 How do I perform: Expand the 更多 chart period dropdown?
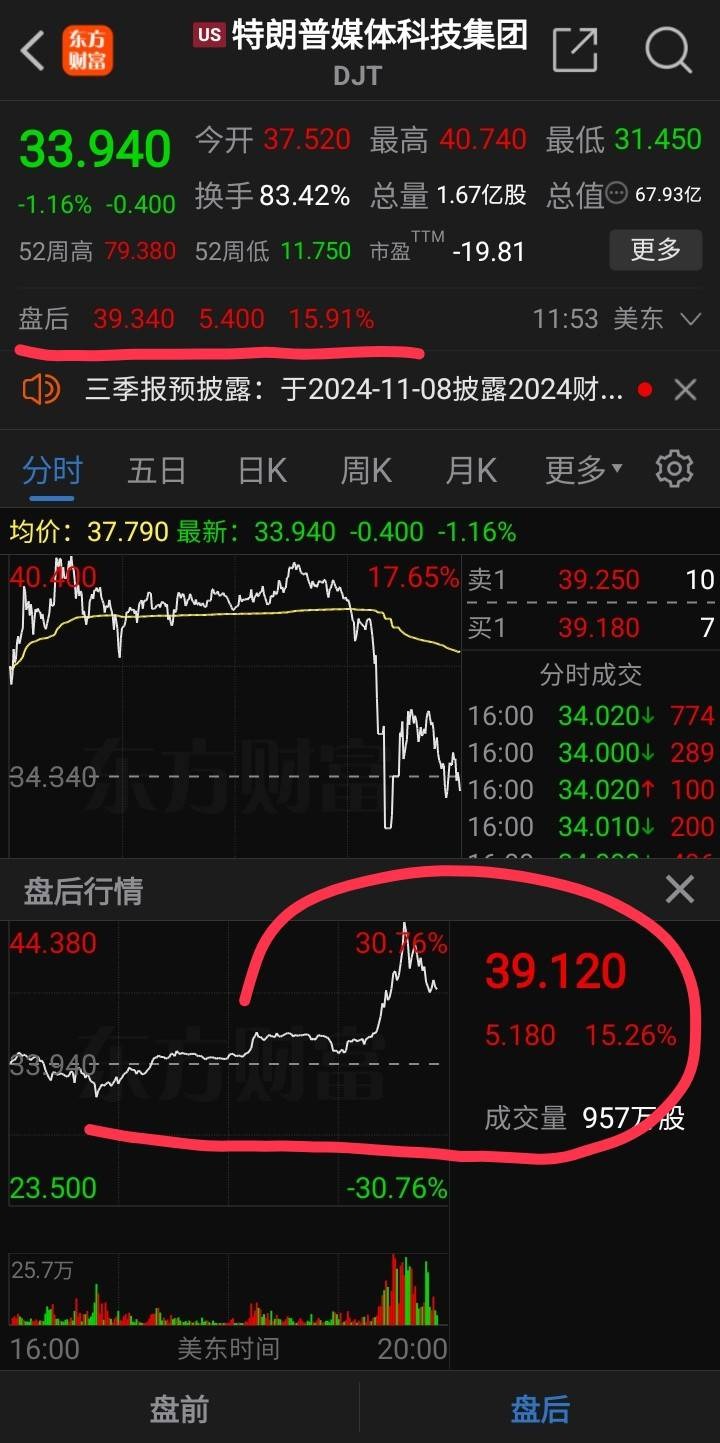tap(583, 468)
